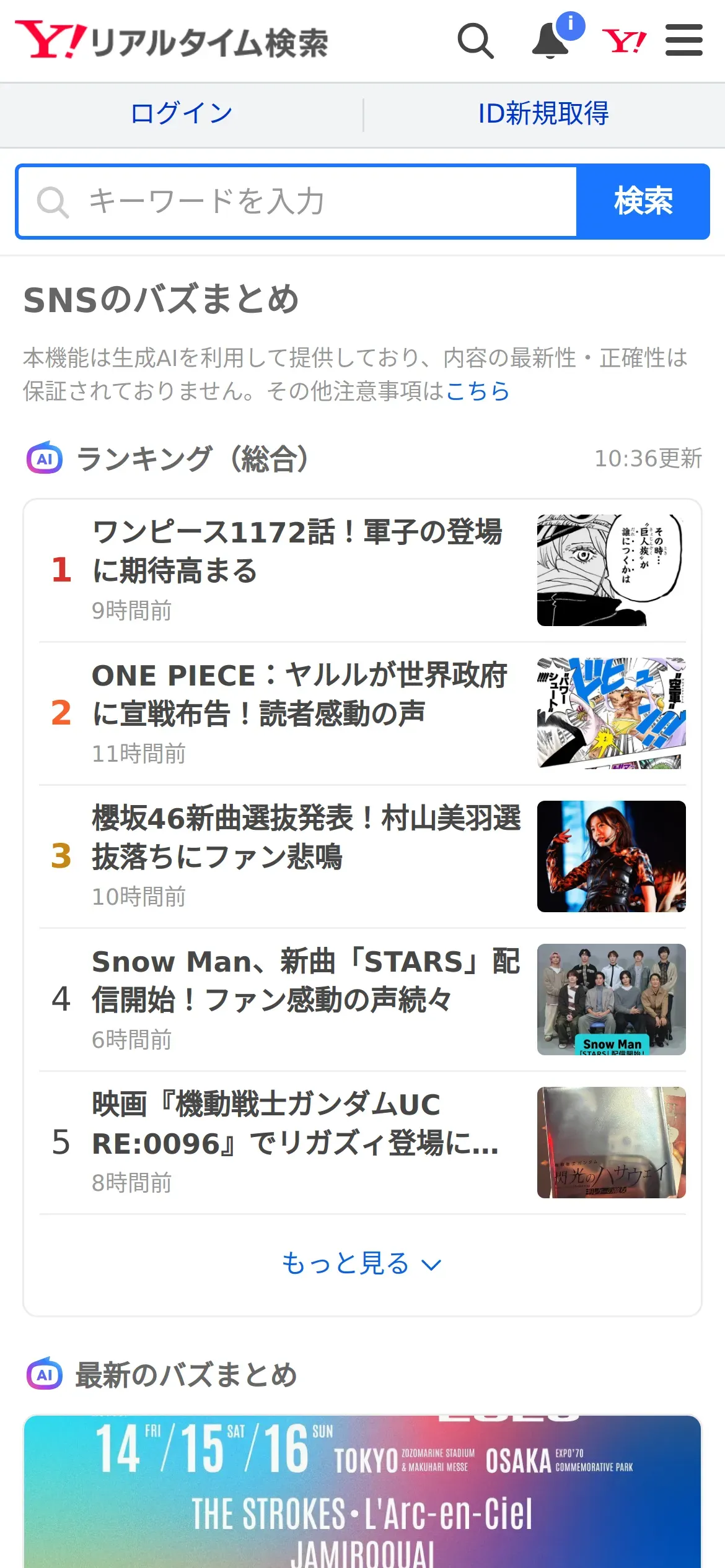Open the hamburger menu
This screenshot has height=1568, width=725.
(x=683, y=41)
